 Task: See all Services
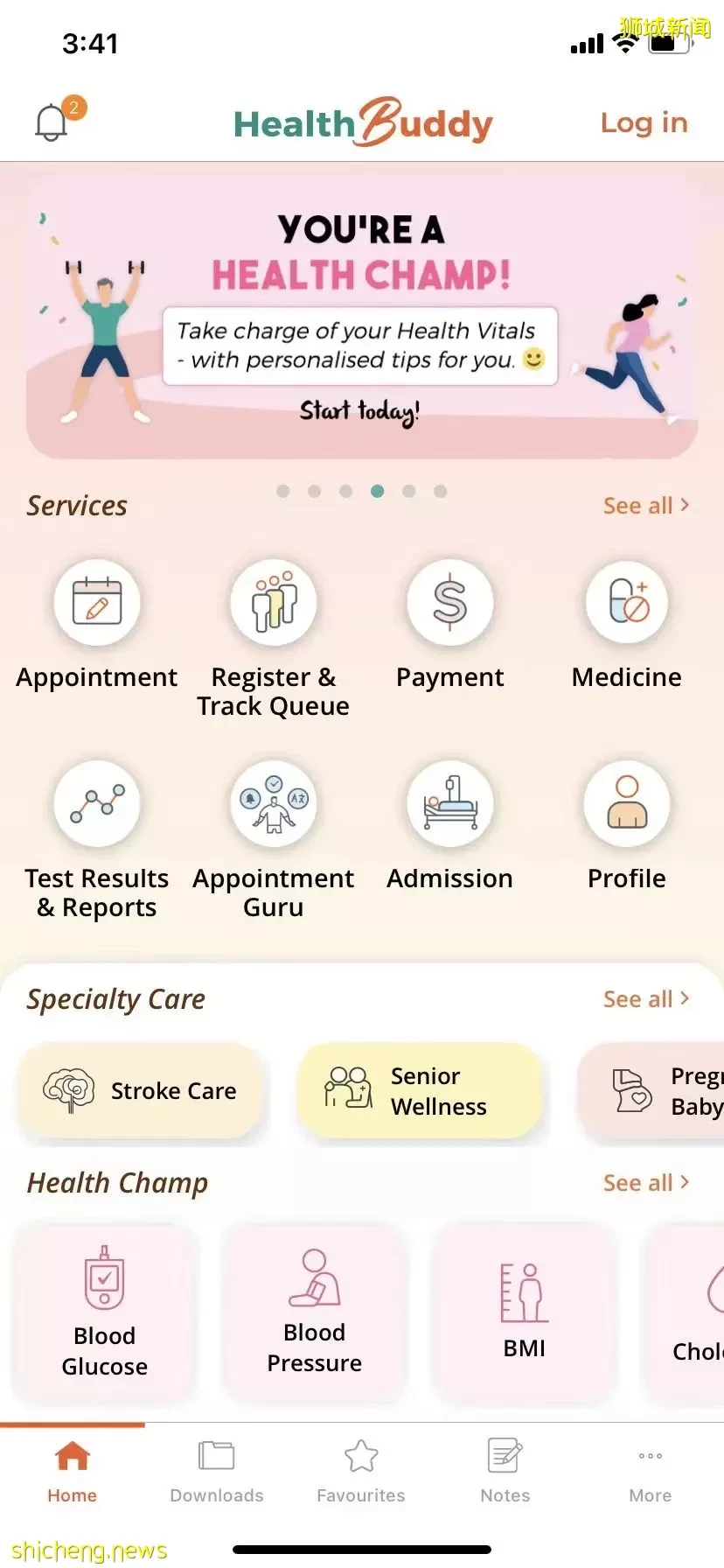645,506
